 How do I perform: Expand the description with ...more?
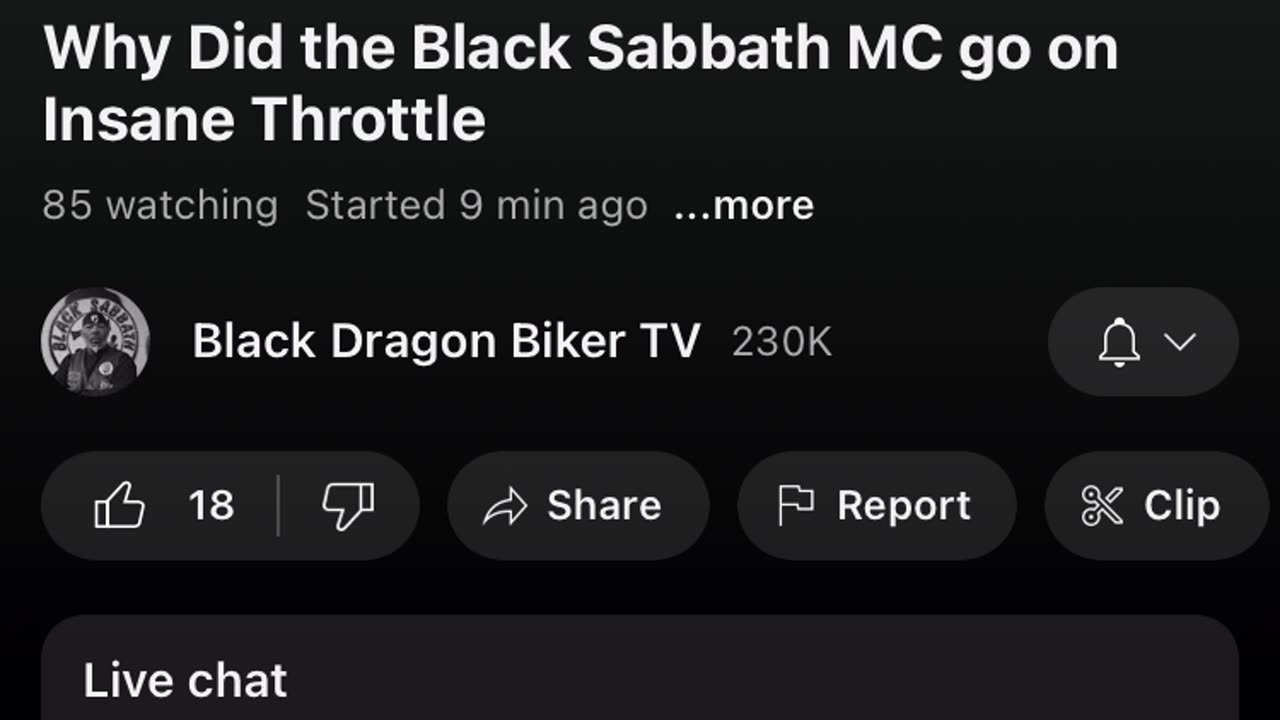(744, 206)
